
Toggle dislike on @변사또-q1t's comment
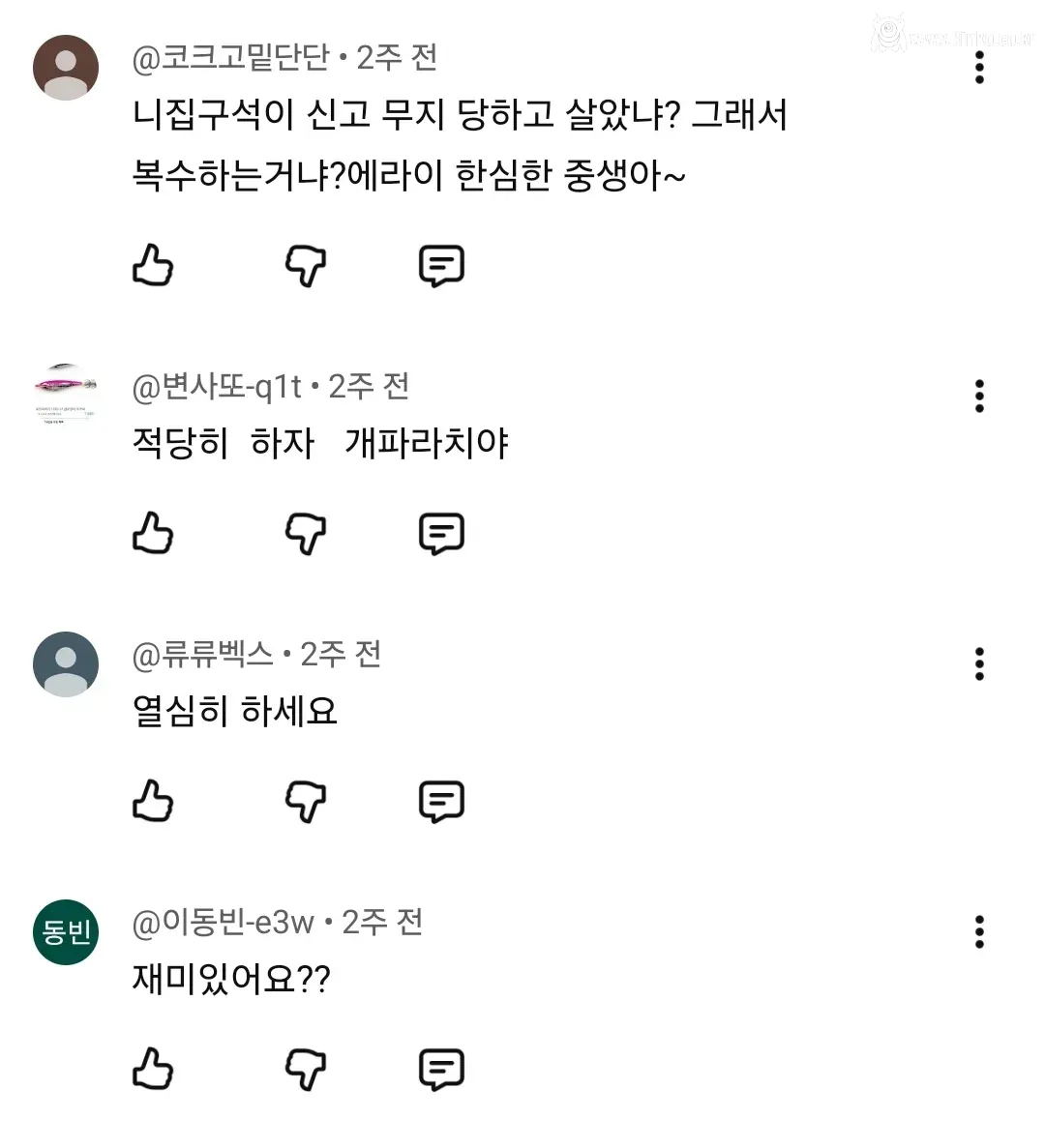coord(305,533)
